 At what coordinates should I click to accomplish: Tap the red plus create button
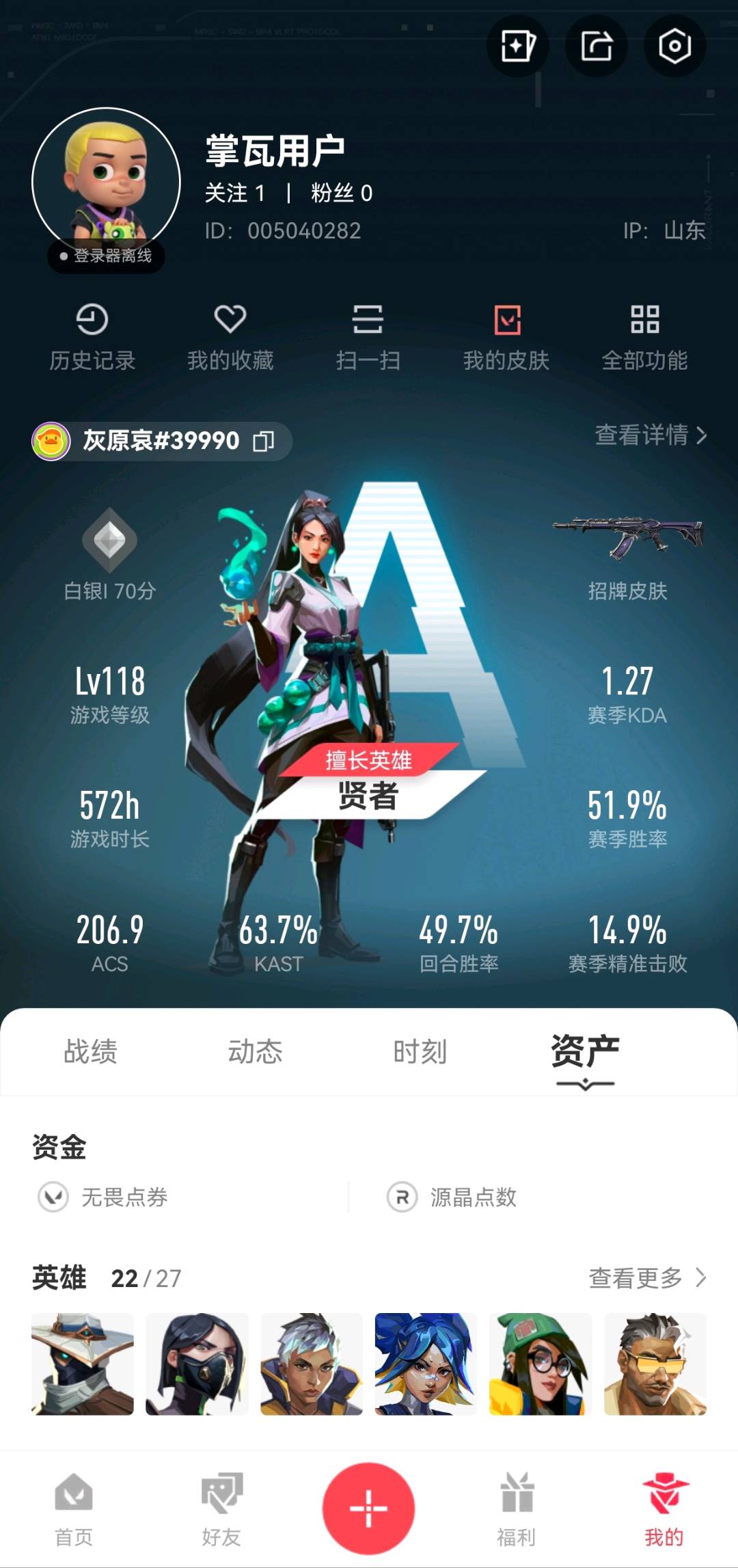368,1508
